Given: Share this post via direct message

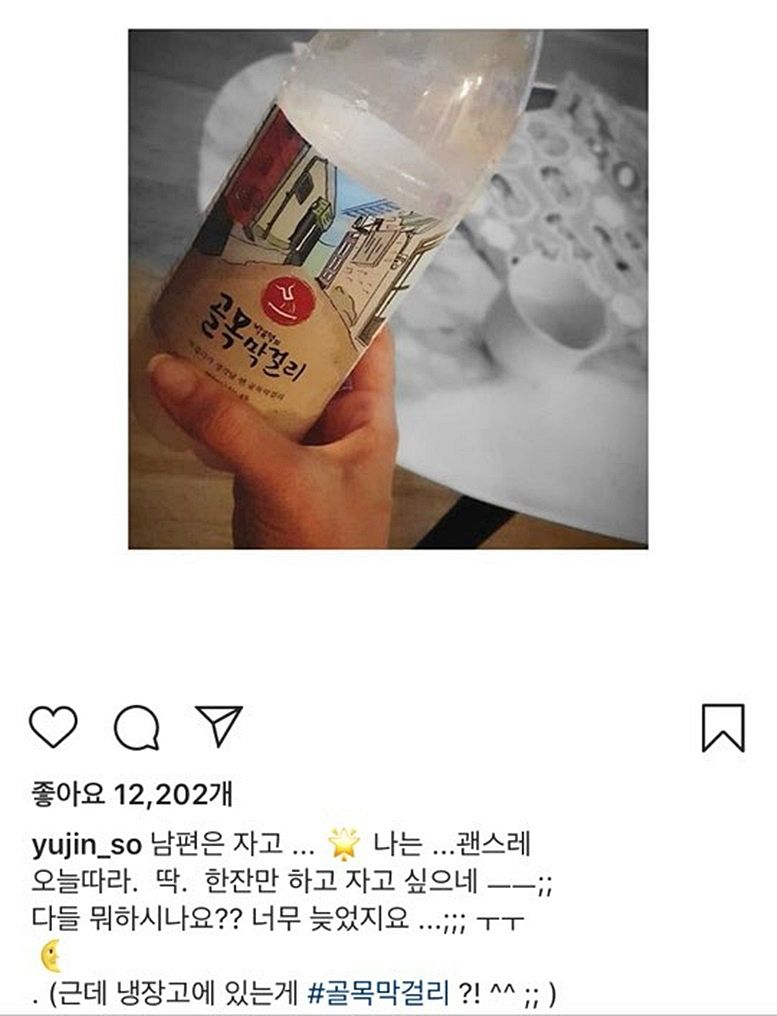Looking at the screenshot, I should (x=218, y=725).
